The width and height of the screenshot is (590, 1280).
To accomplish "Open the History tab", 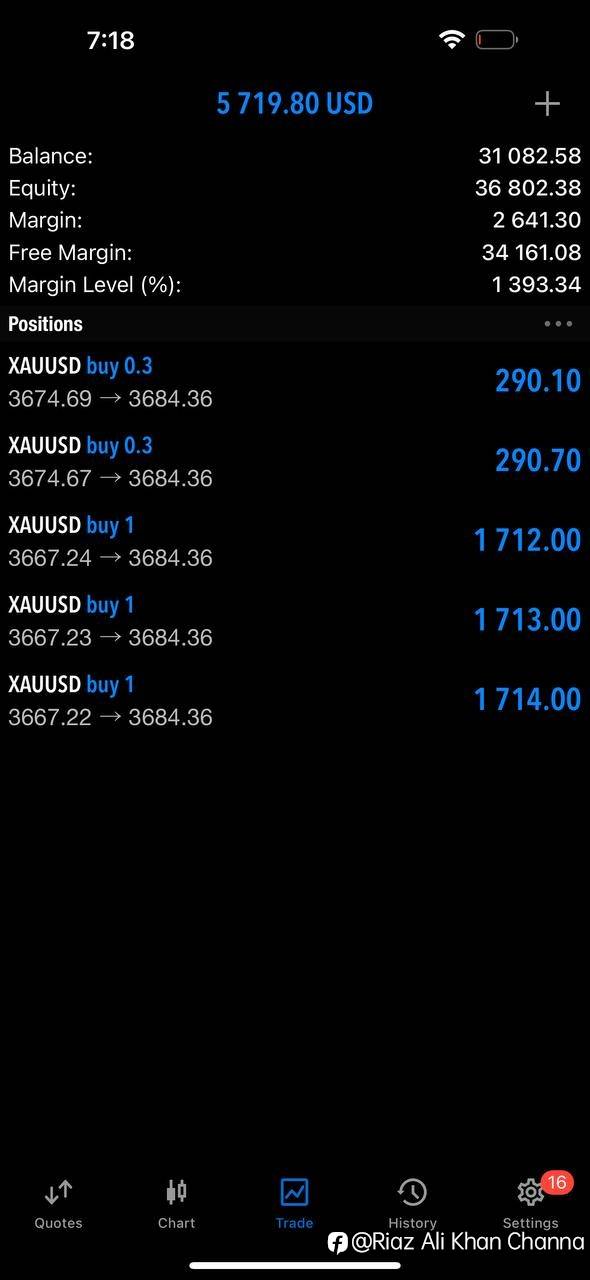I will 412,1204.
